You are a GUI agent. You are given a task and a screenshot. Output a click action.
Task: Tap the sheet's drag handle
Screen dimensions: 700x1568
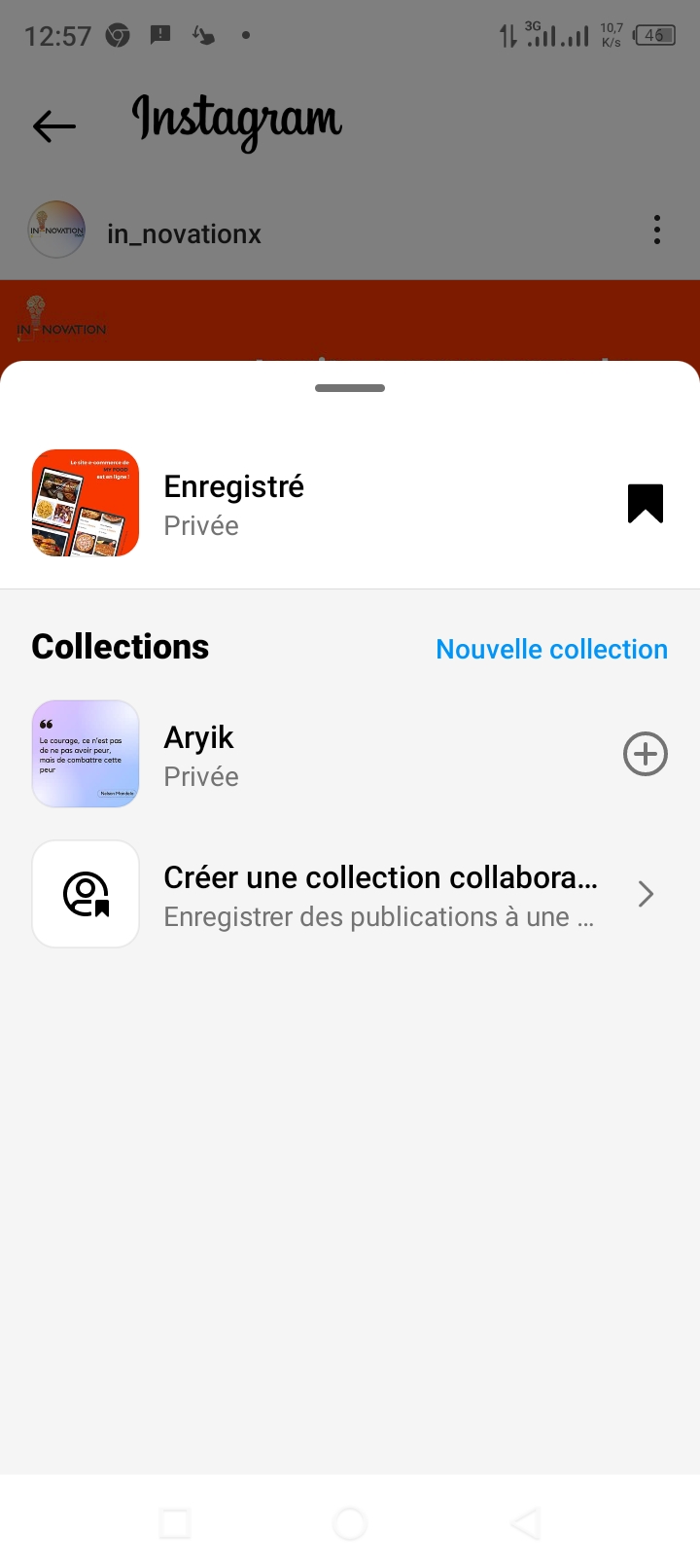[x=350, y=388]
